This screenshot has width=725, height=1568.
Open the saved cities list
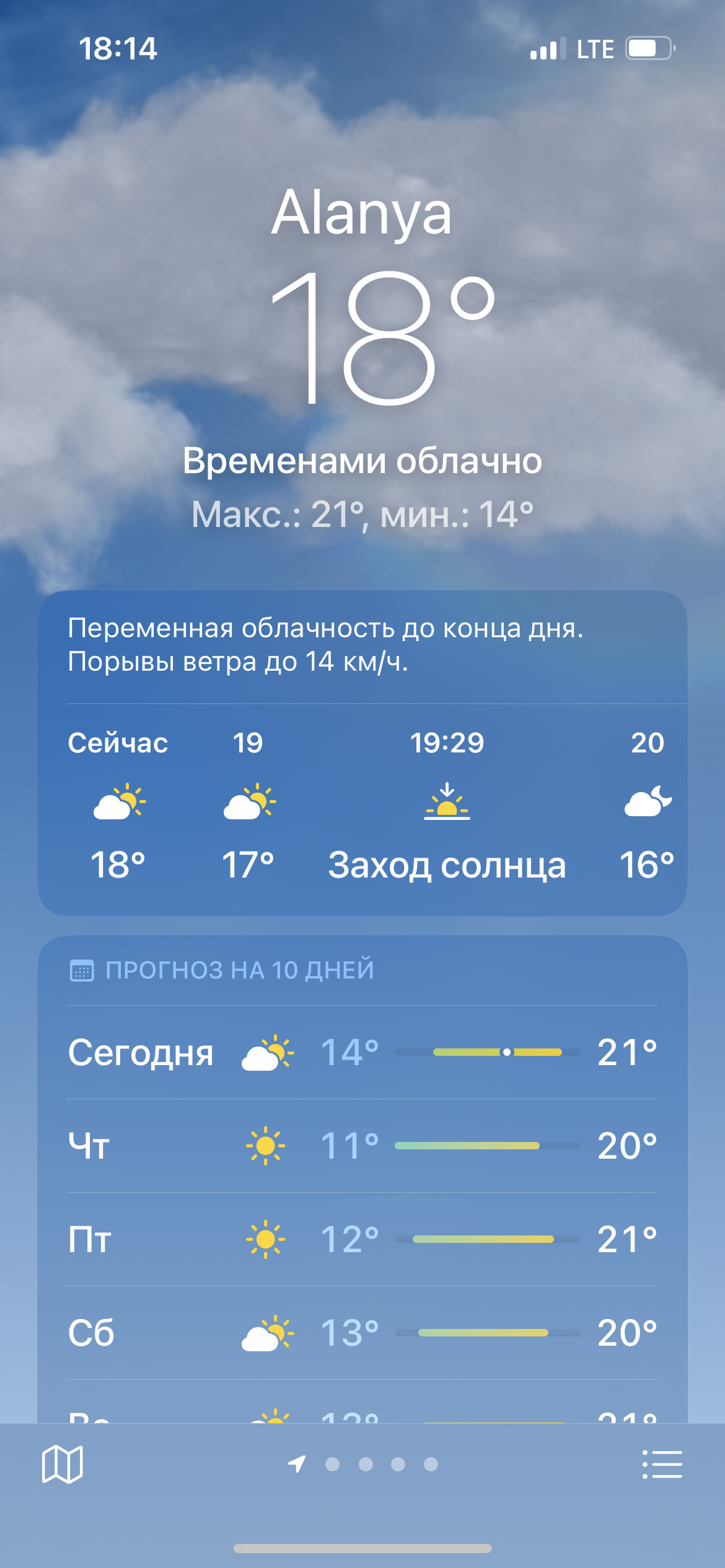point(662,1464)
